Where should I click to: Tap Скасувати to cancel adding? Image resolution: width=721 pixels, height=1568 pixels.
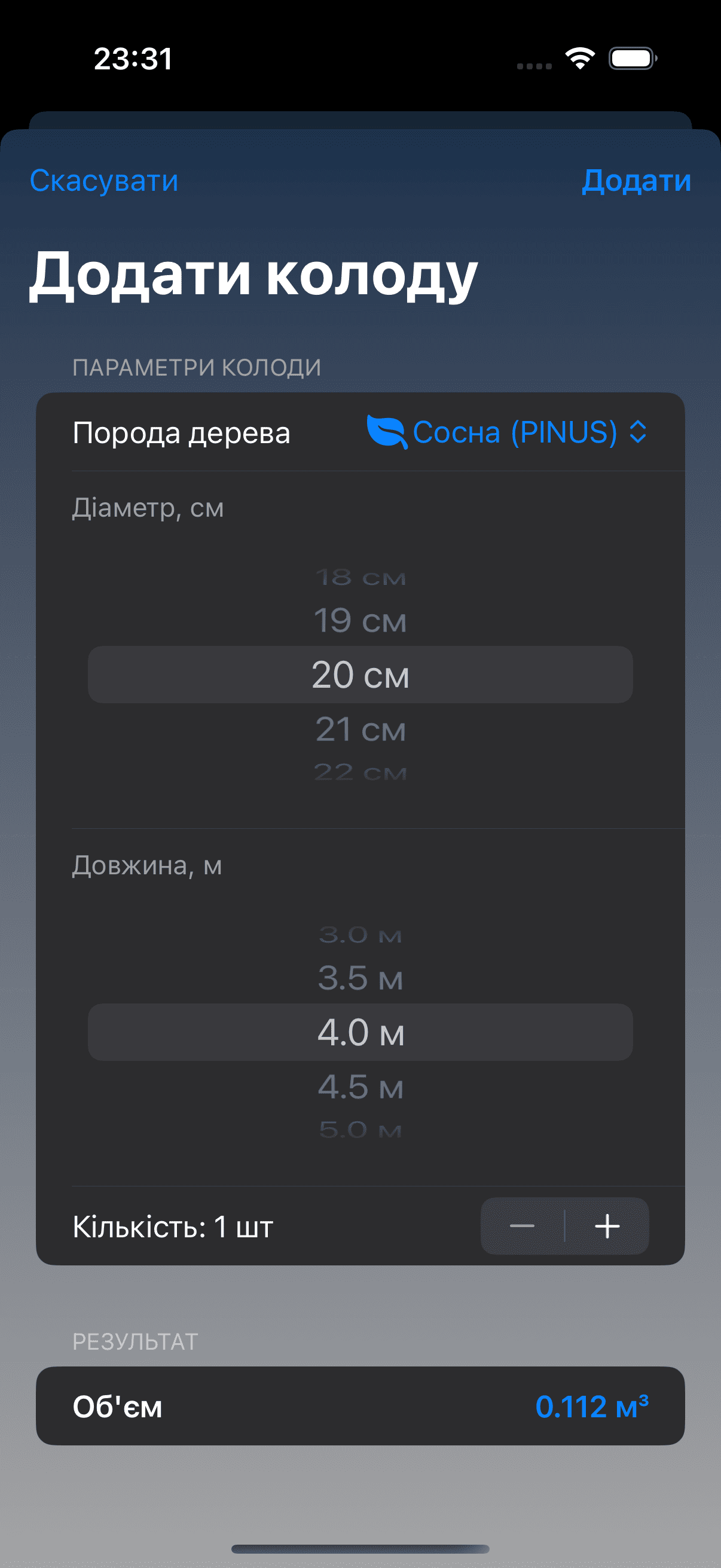(104, 181)
